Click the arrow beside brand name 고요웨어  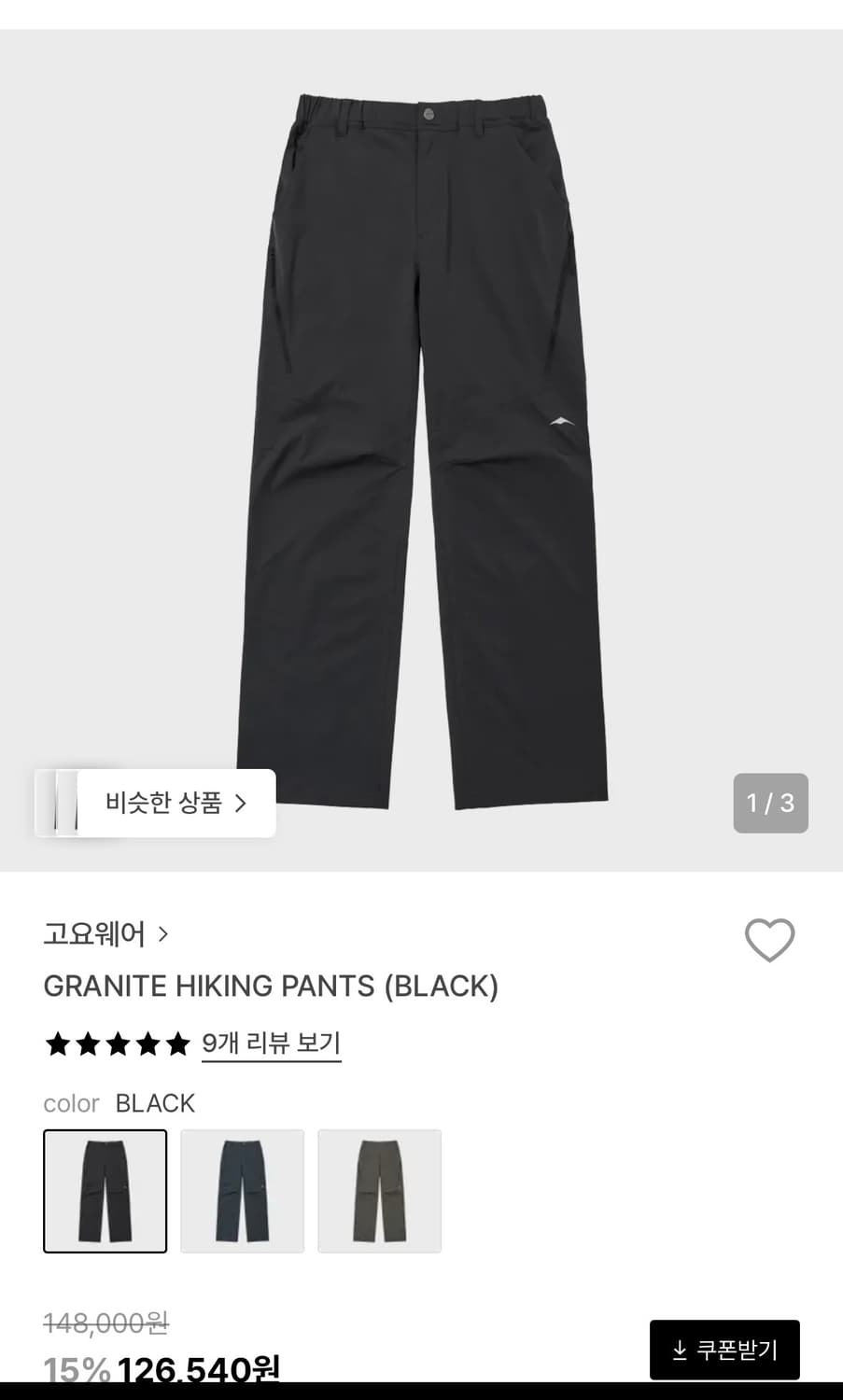160,934
